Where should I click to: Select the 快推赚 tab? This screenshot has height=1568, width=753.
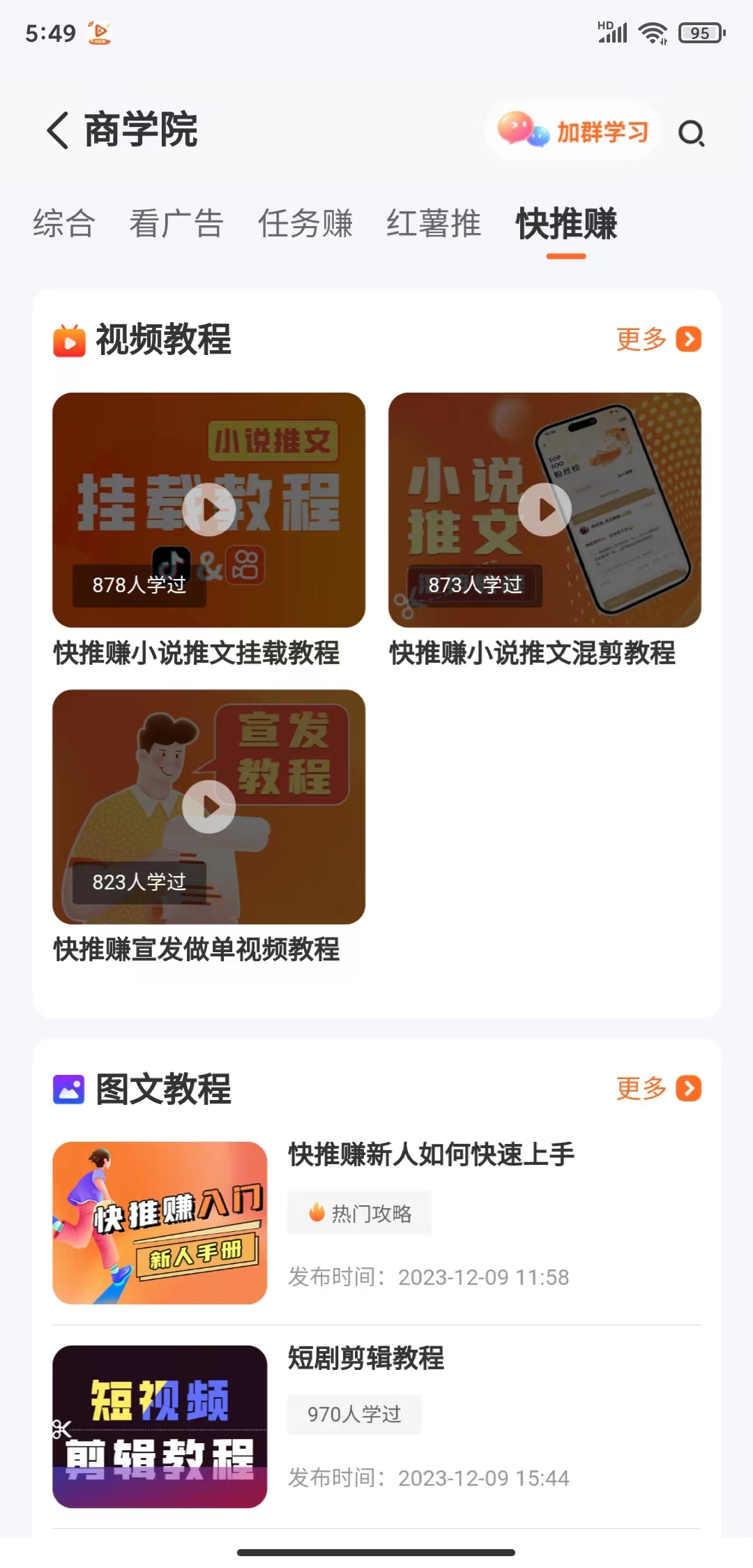566,224
